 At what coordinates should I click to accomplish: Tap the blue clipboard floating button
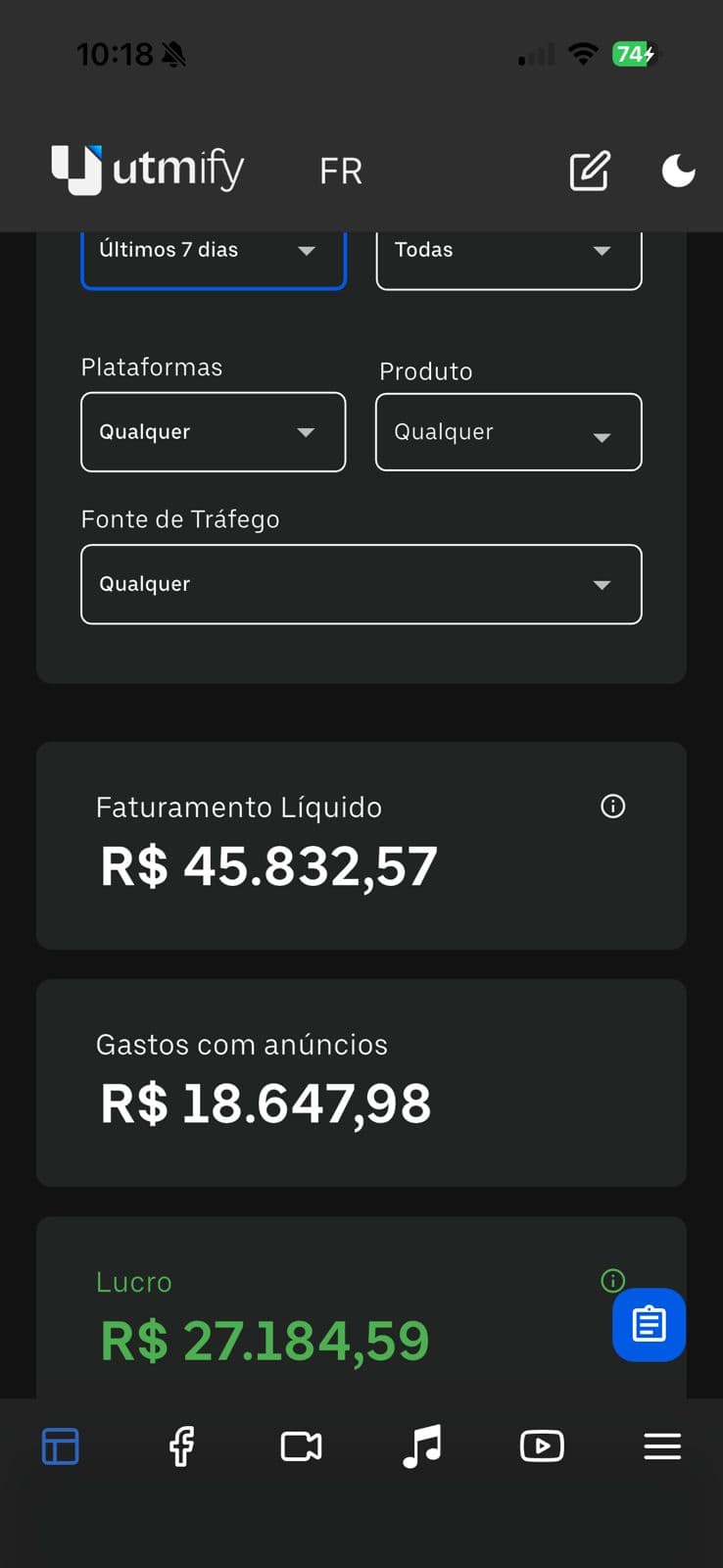point(649,1325)
